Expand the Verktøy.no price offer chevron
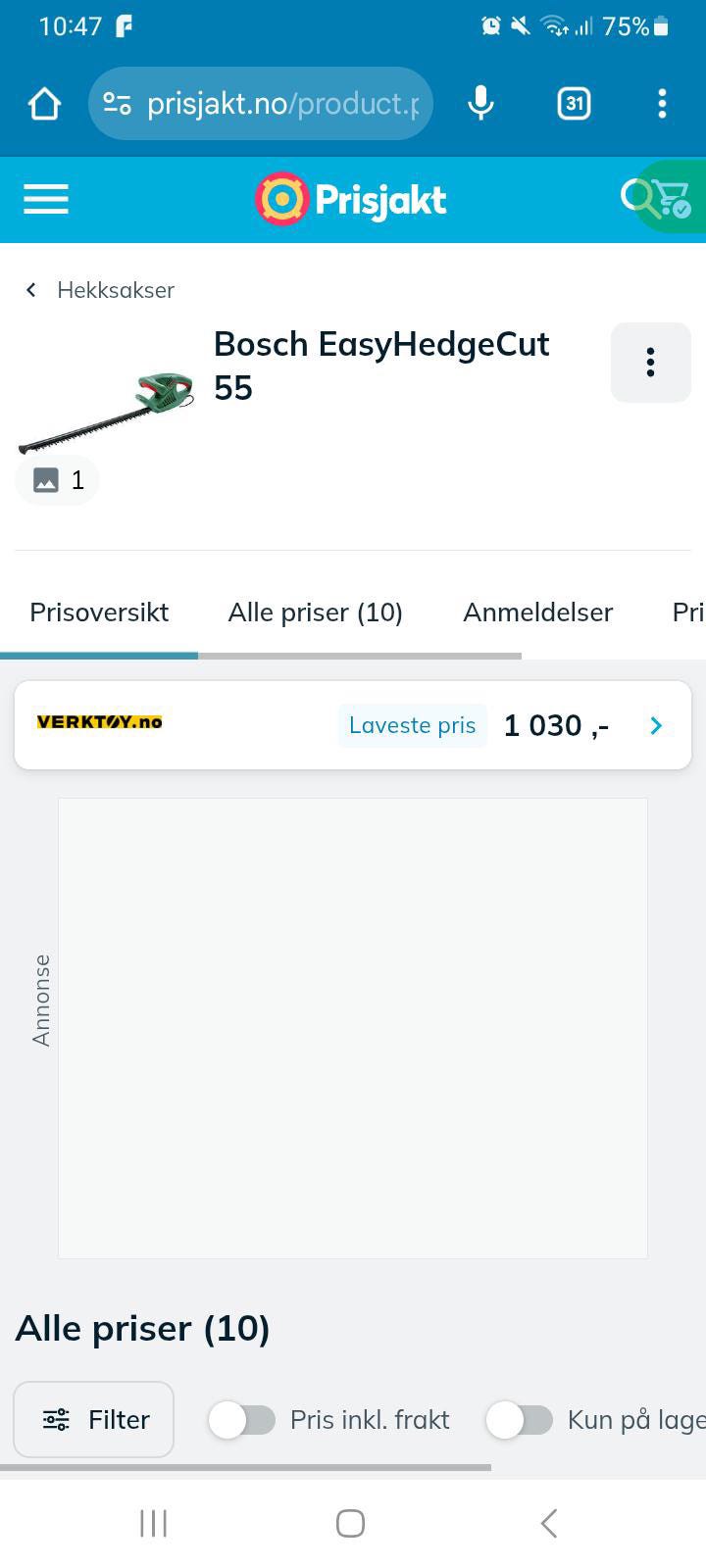The width and height of the screenshot is (706, 1568). (x=655, y=725)
